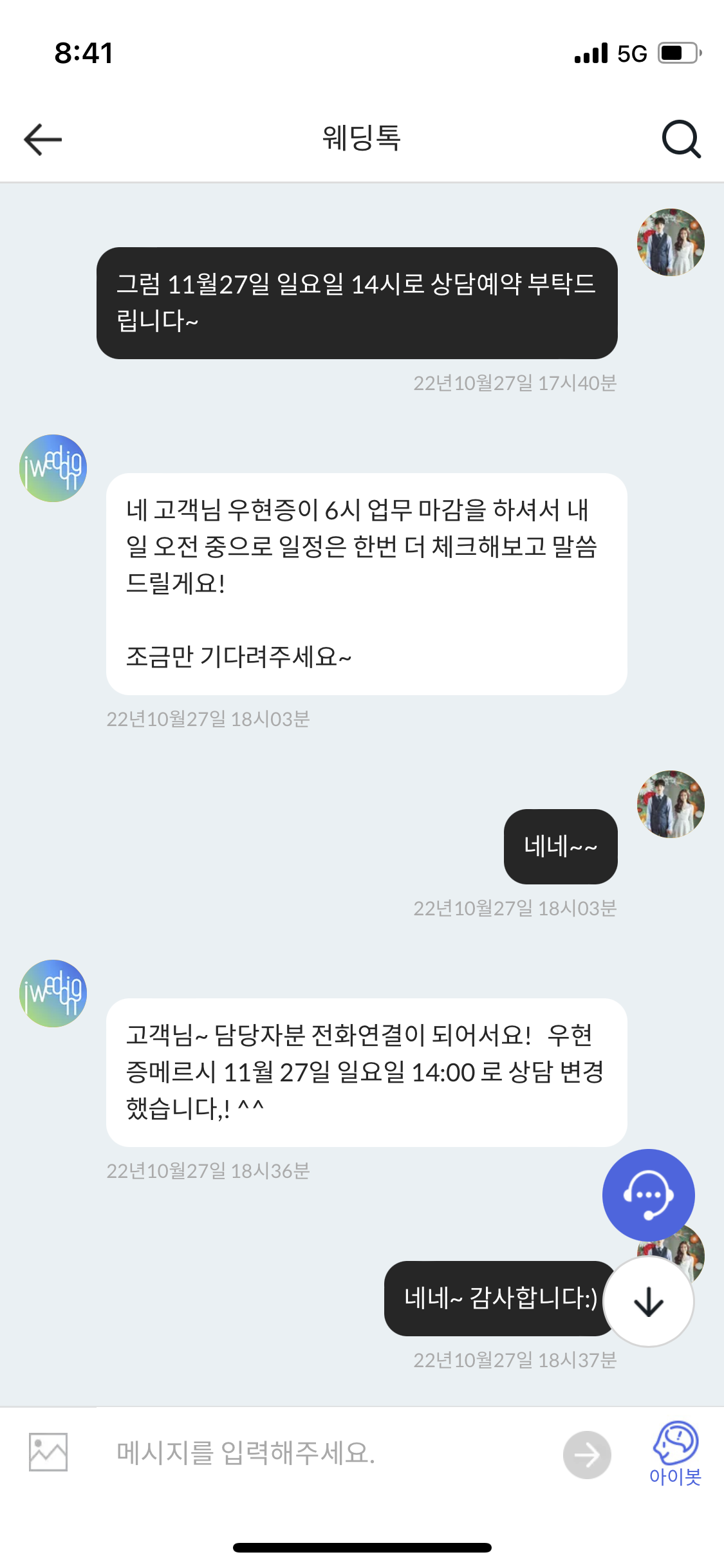Go back from the 웨딩톡 chat
724x1568 pixels.
(x=42, y=139)
